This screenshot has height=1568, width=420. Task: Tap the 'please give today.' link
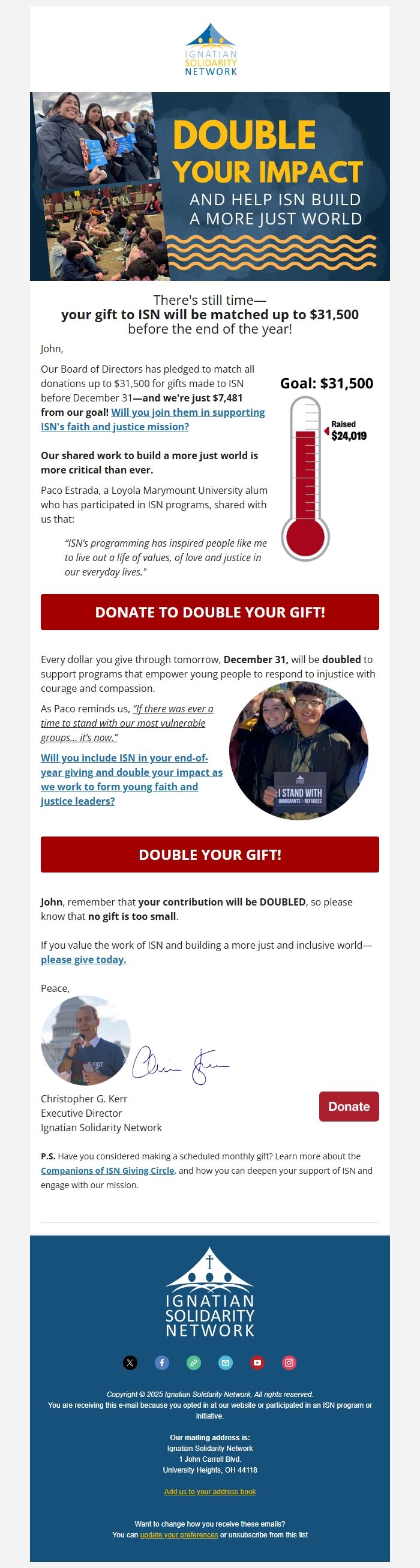tap(83, 960)
